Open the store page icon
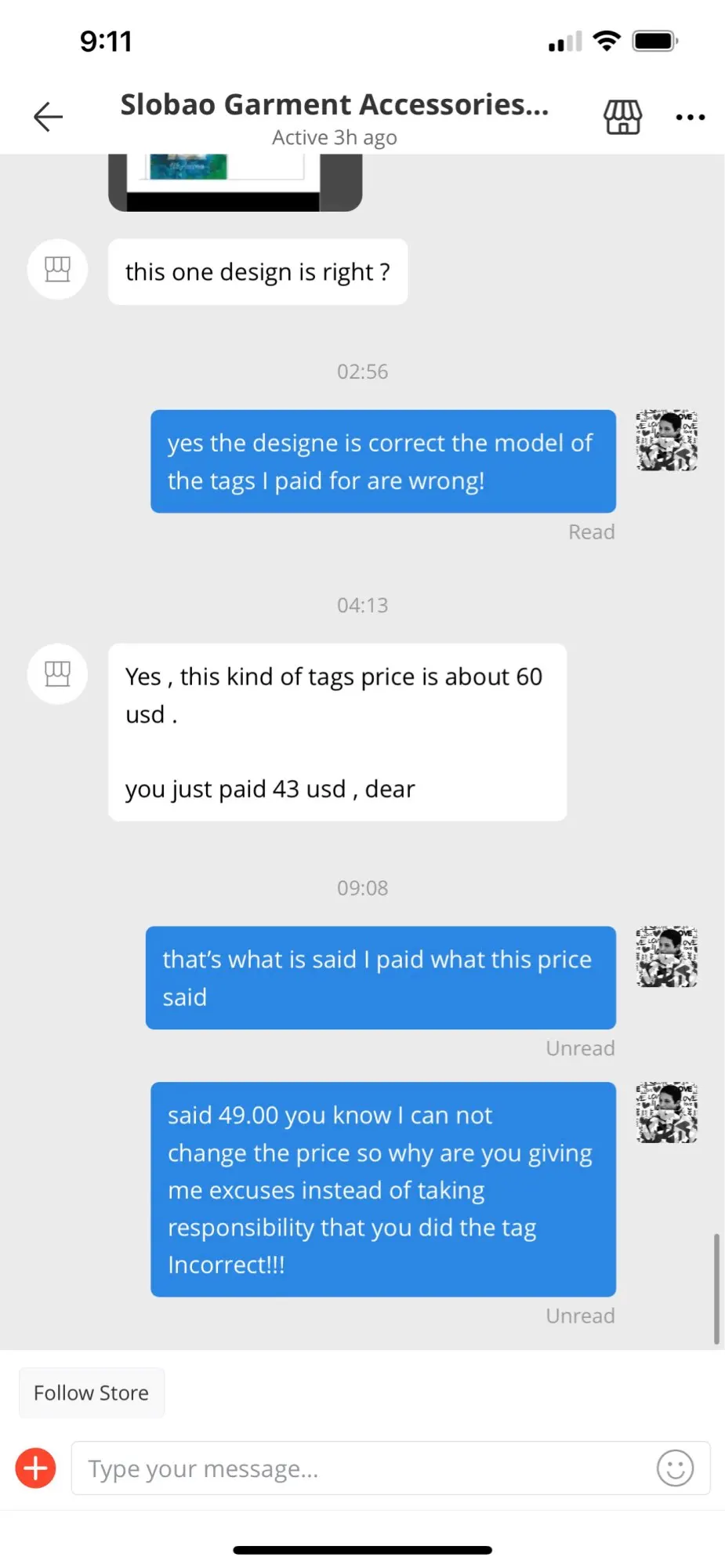Image resolution: width=725 pixels, height=1568 pixels. (x=622, y=117)
